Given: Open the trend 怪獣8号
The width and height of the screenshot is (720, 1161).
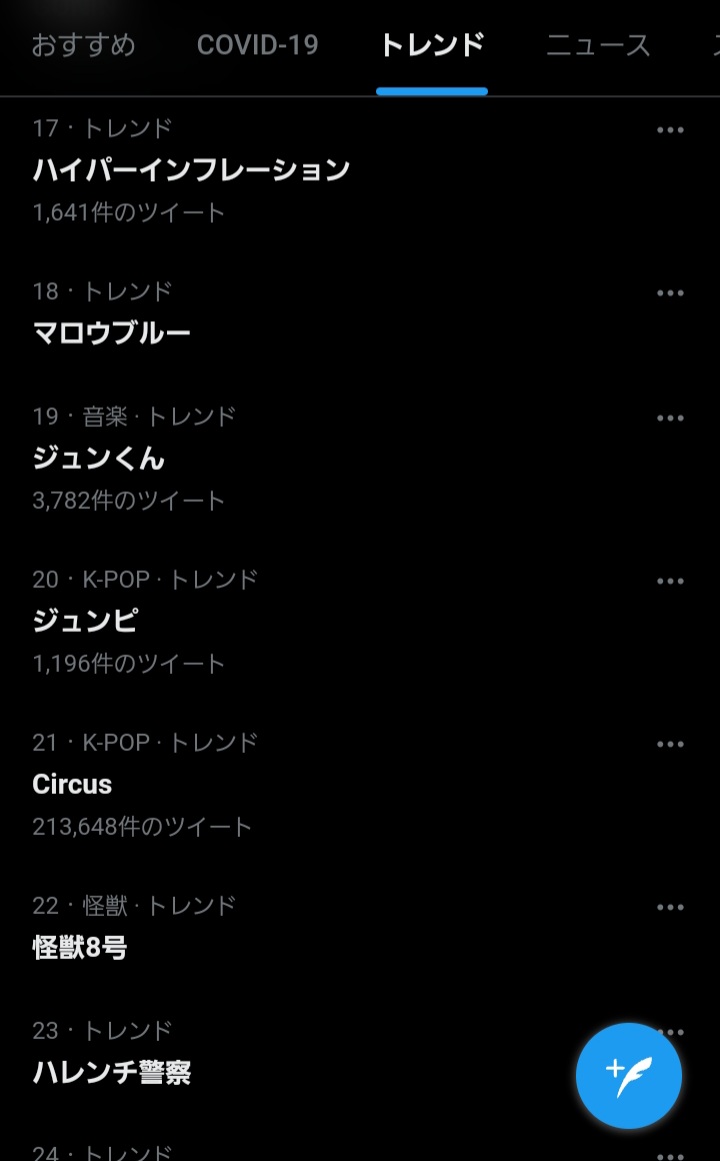Looking at the screenshot, I should pos(80,947).
